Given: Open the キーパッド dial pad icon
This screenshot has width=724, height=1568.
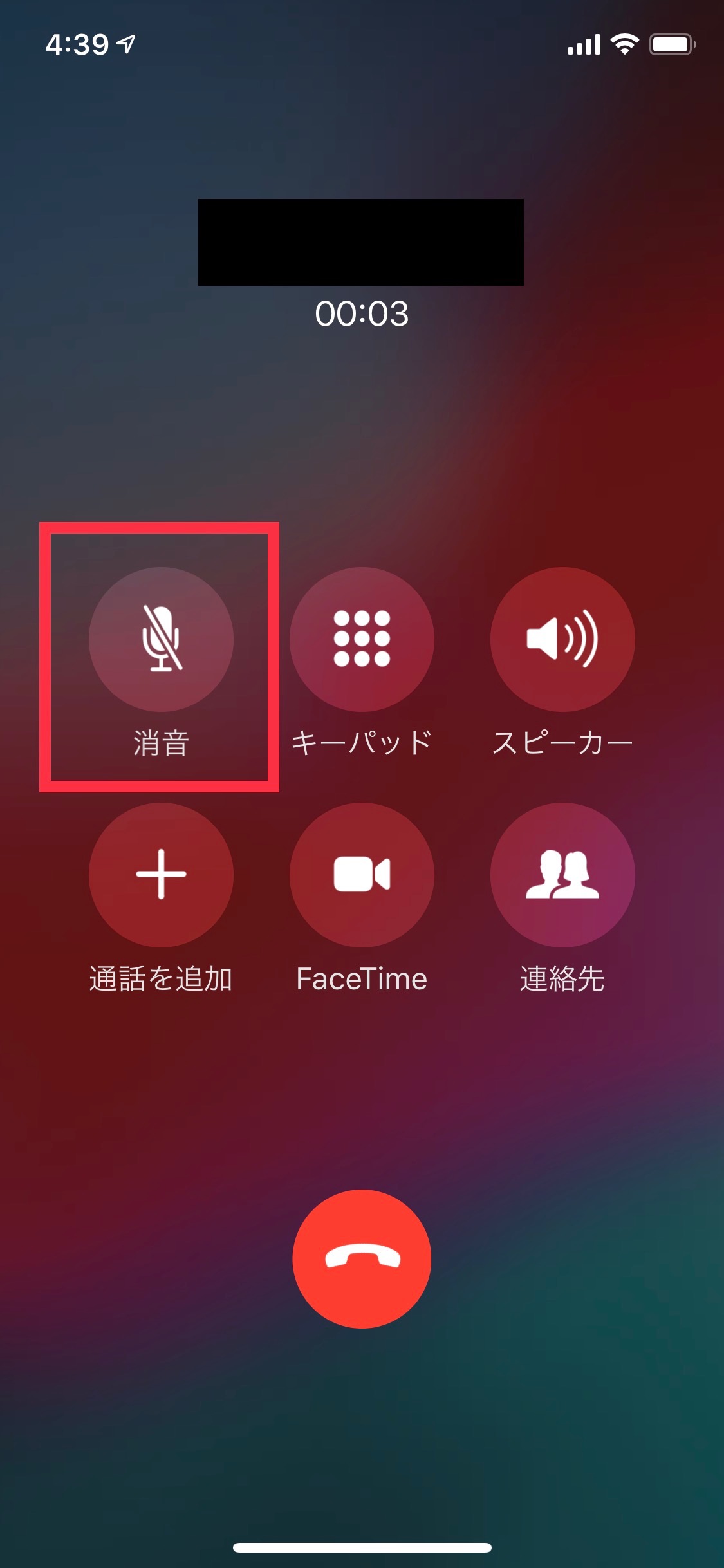Looking at the screenshot, I should [362, 638].
